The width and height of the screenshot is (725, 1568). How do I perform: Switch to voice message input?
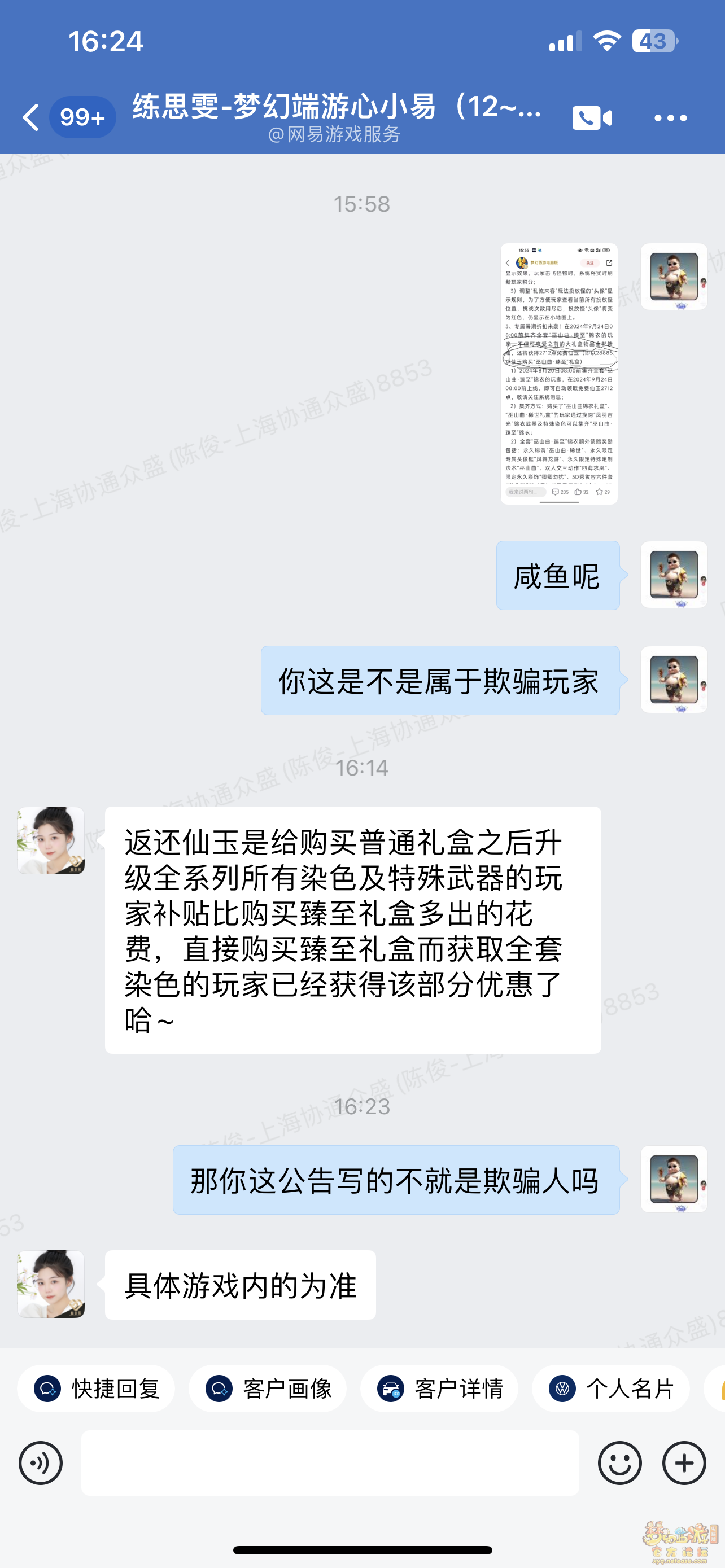(x=41, y=1462)
